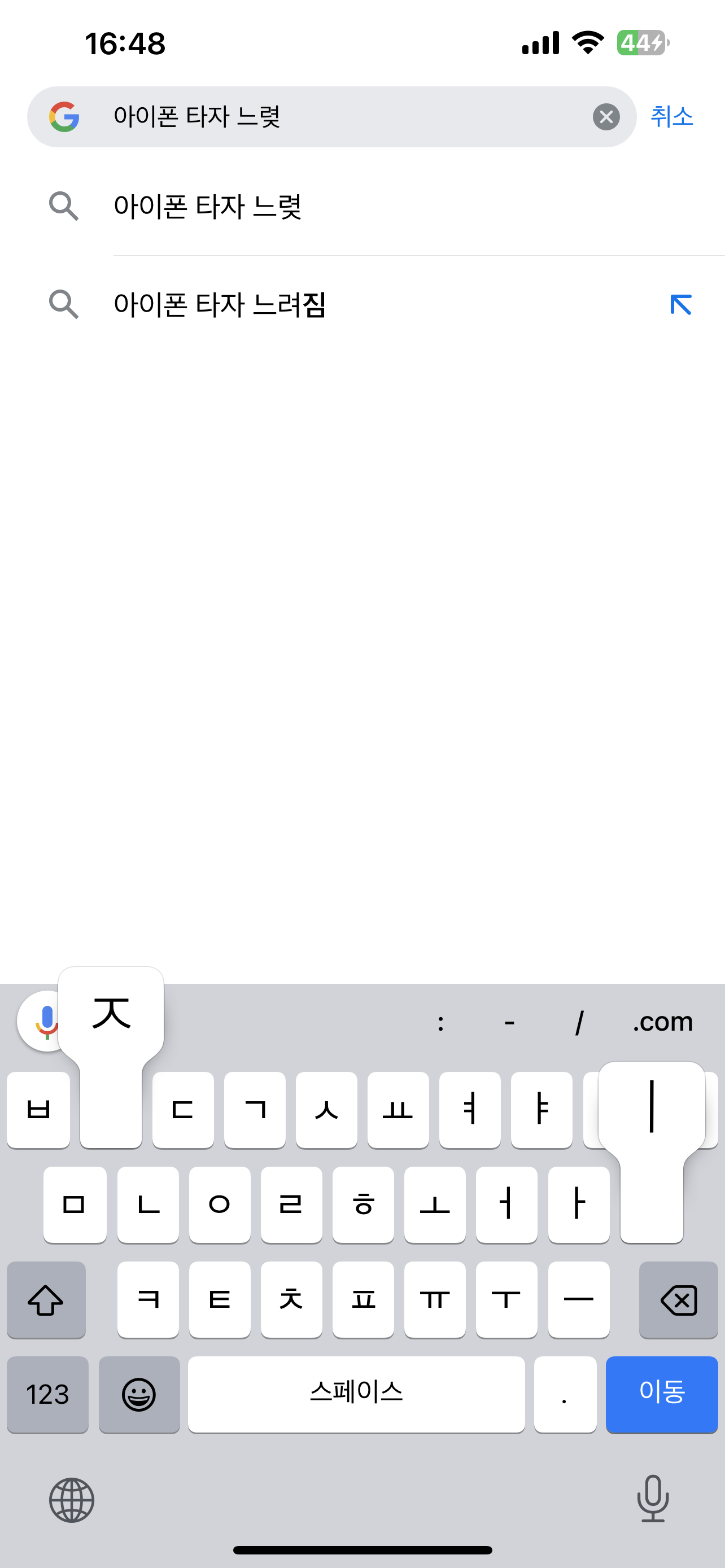The height and width of the screenshot is (1568, 725).
Task: Open the emoji keyboard
Action: 139,1393
